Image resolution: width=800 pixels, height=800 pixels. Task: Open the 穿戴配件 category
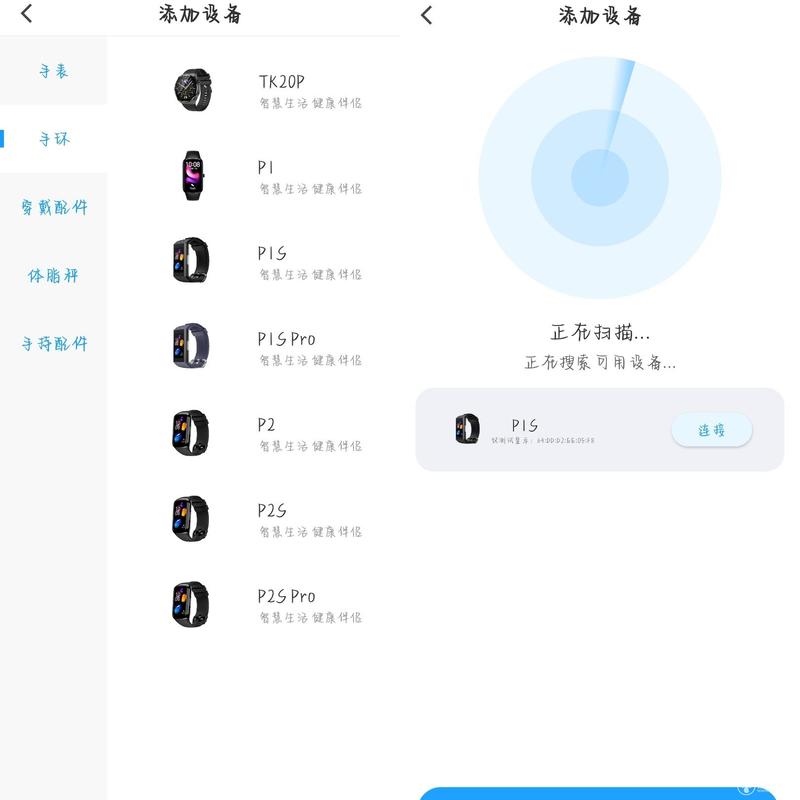tap(53, 207)
